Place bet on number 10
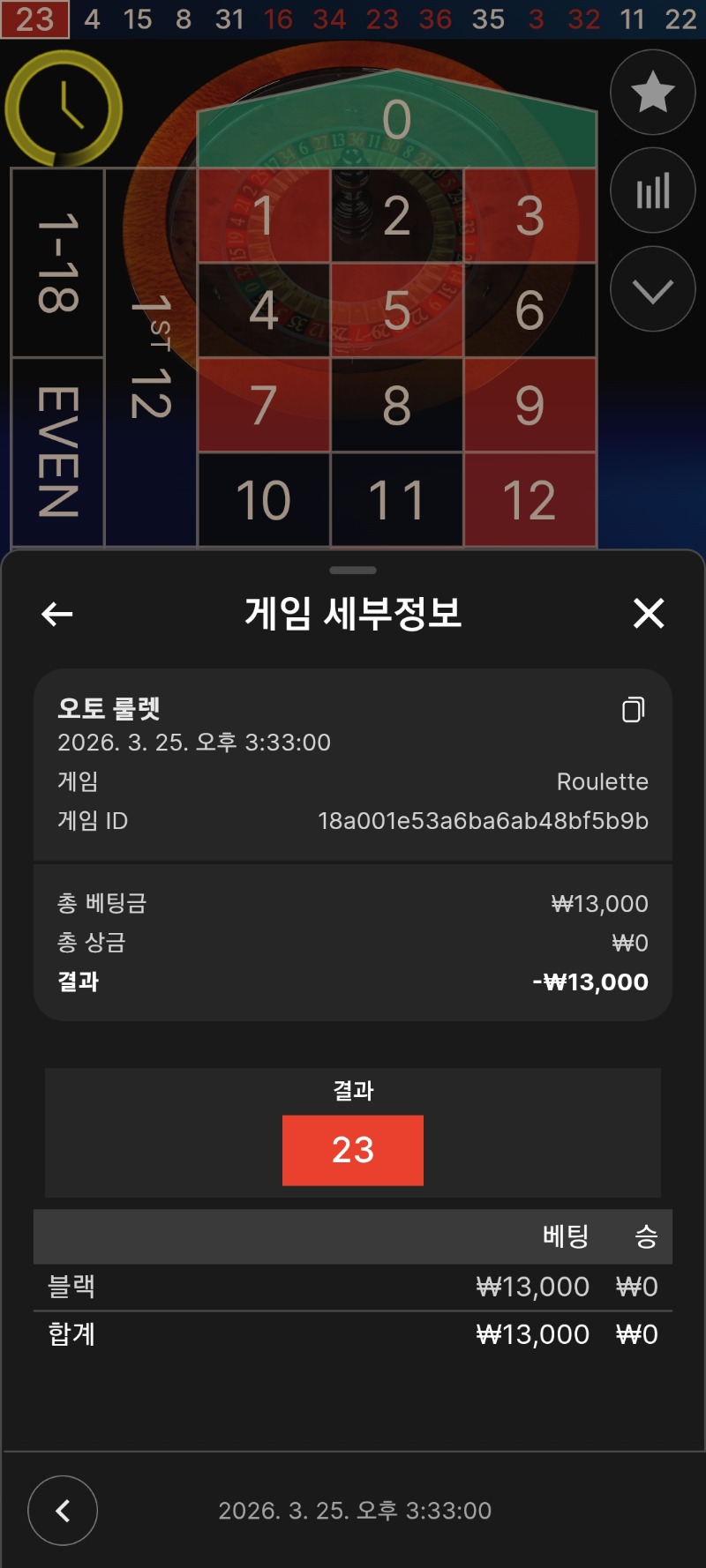 [263, 500]
